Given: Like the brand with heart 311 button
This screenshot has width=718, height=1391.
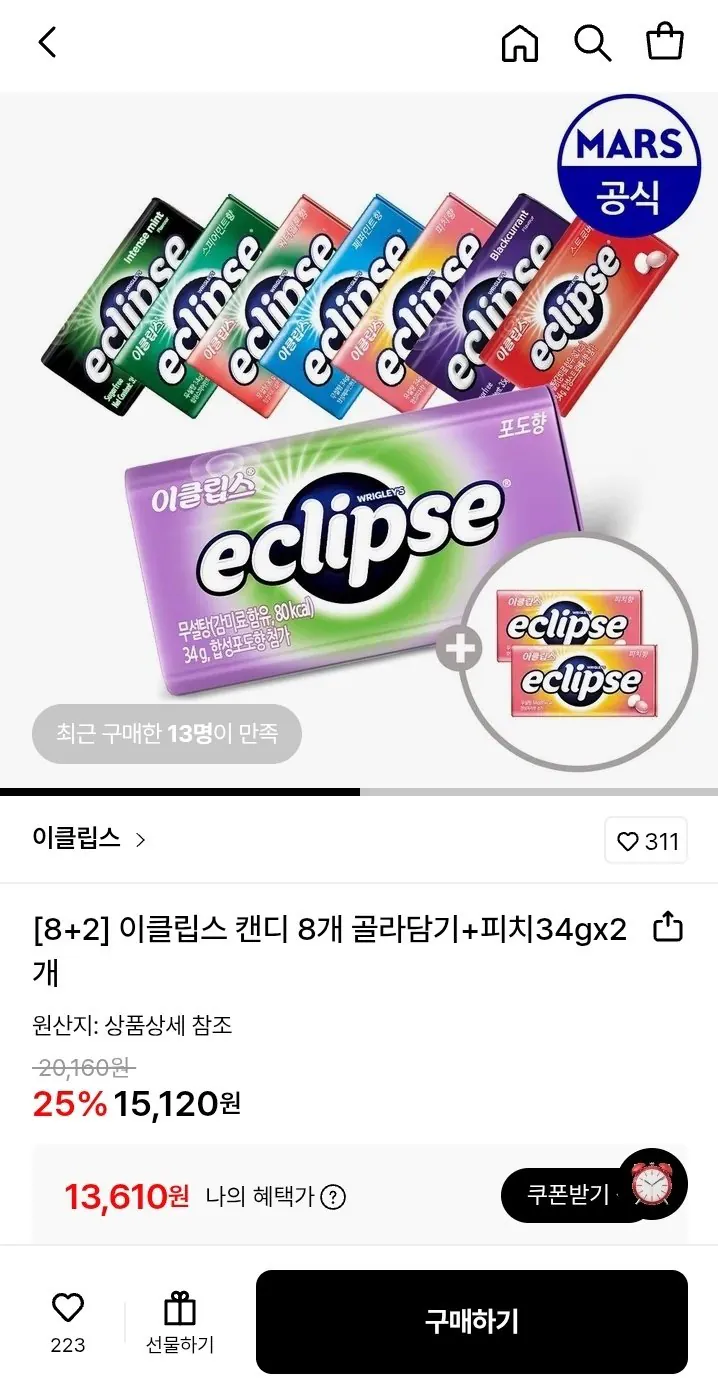Looking at the screenshot, I should pyautogui.click(x=646, y=841).
